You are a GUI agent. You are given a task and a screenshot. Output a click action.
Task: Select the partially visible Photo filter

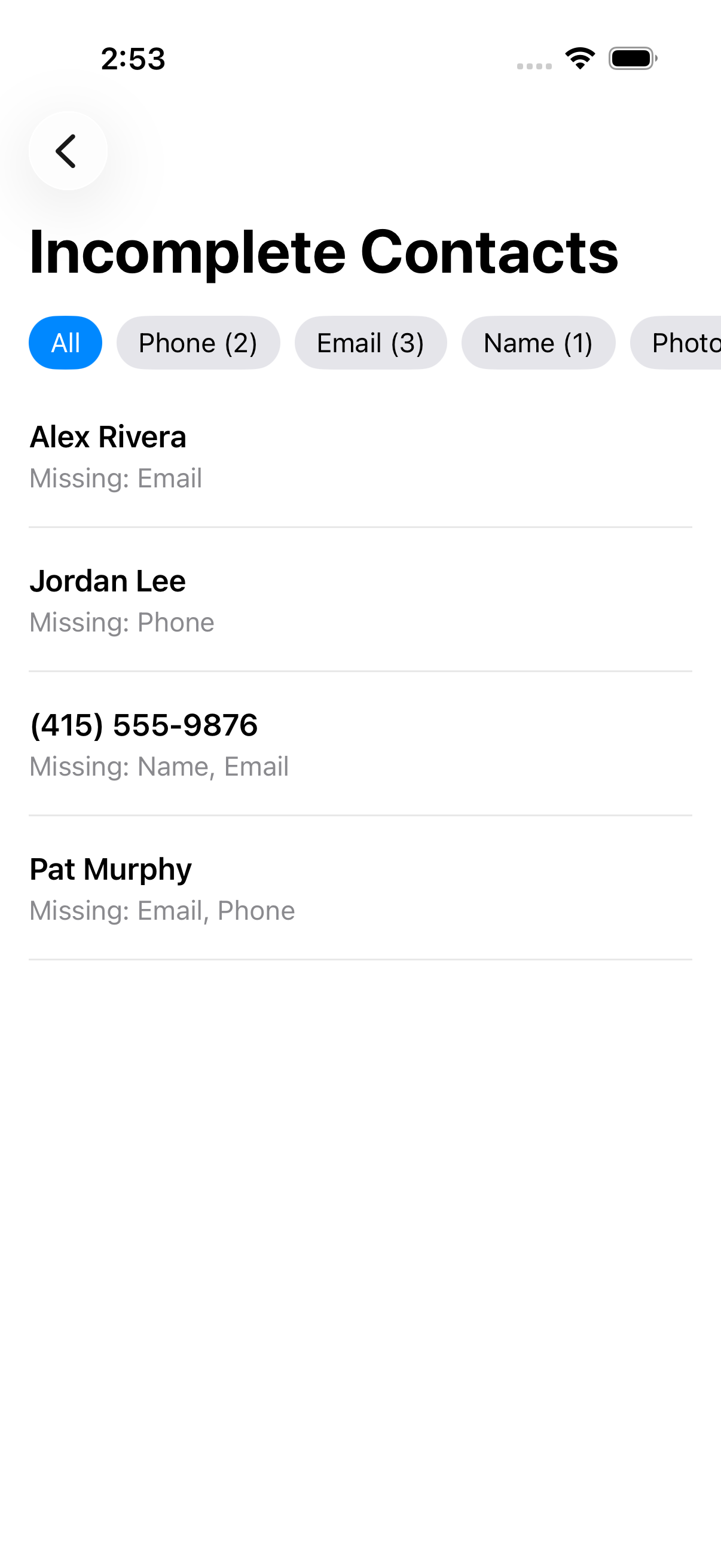tap(688, 342)
